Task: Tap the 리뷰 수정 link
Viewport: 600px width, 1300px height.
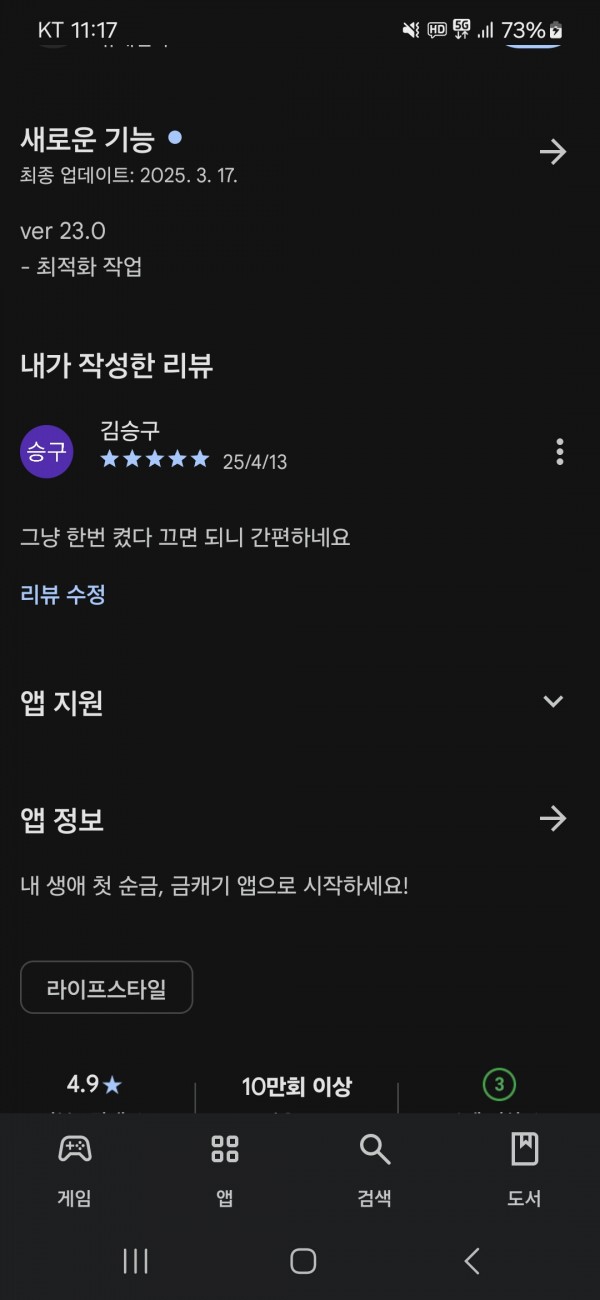Action: 63,594
